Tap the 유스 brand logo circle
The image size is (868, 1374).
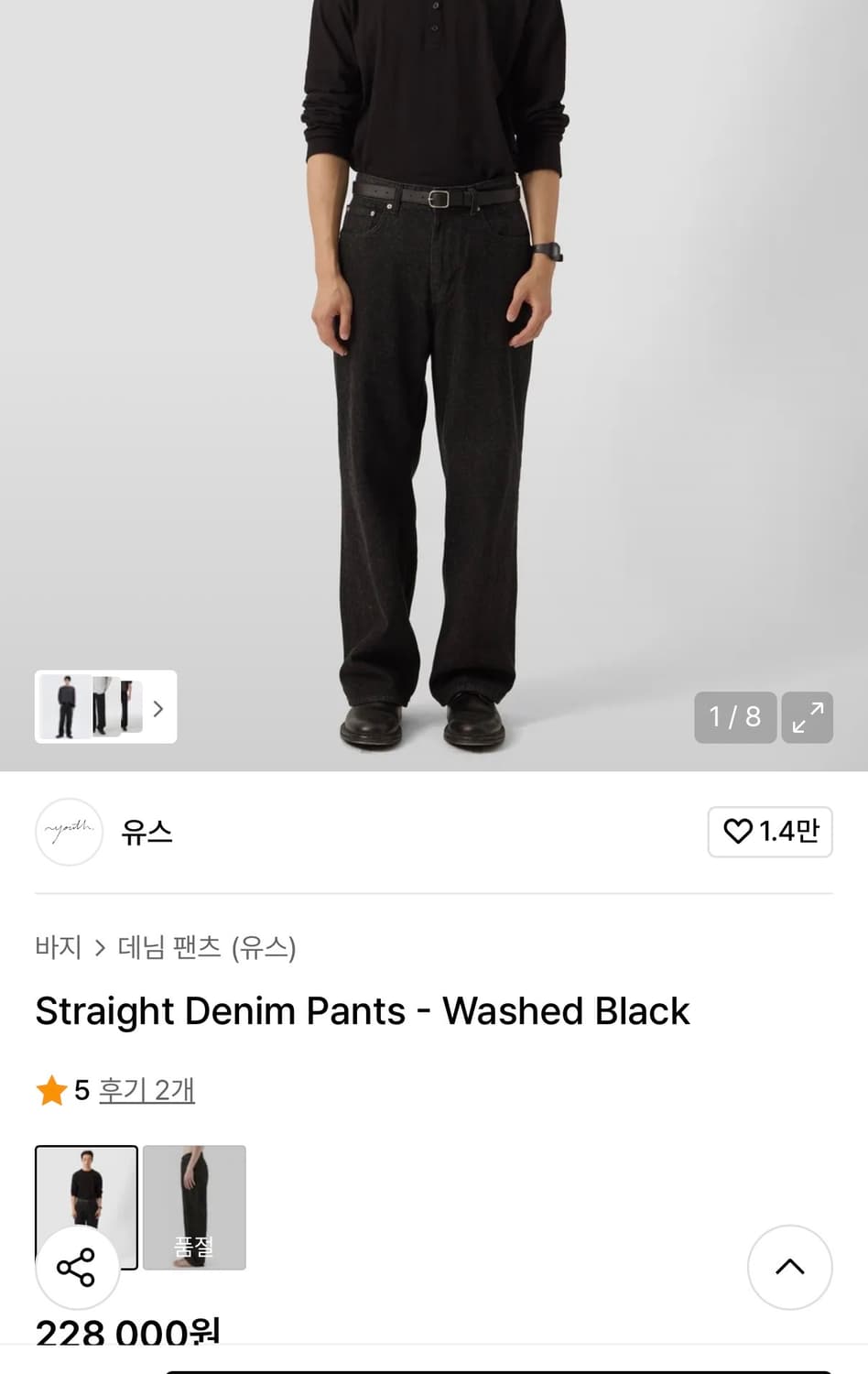coord(69,832)
